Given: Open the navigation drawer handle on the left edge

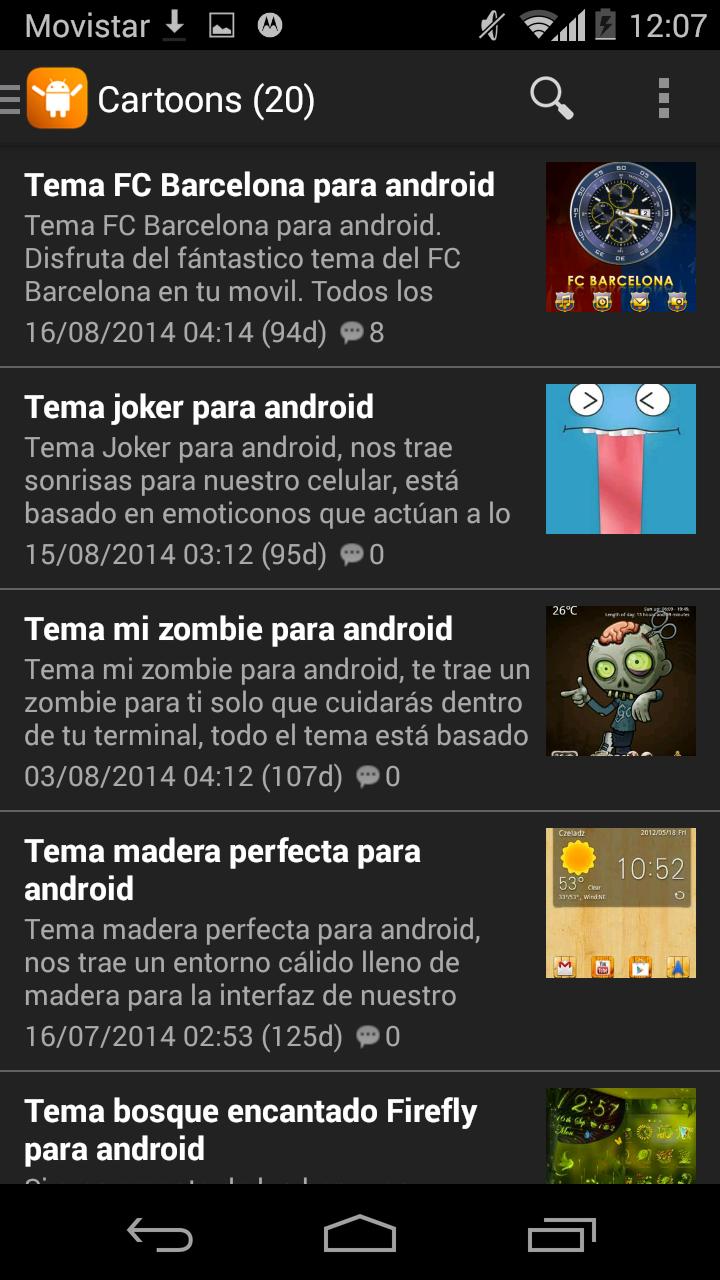Looking at the screenshot, I should pyautogui.click(x=8, y=98).
